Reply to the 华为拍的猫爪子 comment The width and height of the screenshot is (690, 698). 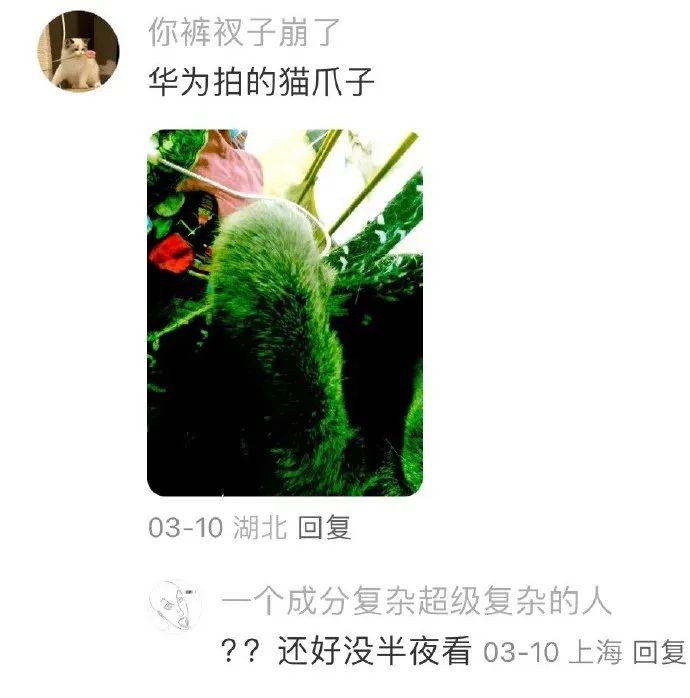pyautogui.click(x=325, y=528)
